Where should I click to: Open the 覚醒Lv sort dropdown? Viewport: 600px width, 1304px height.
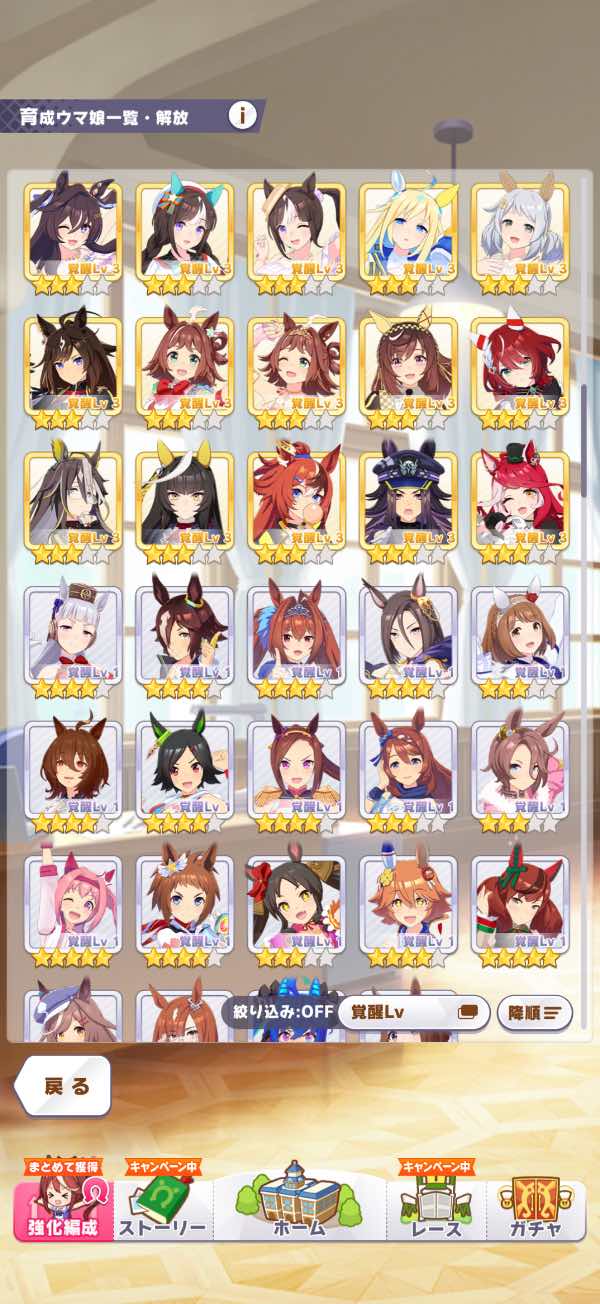414,1012
